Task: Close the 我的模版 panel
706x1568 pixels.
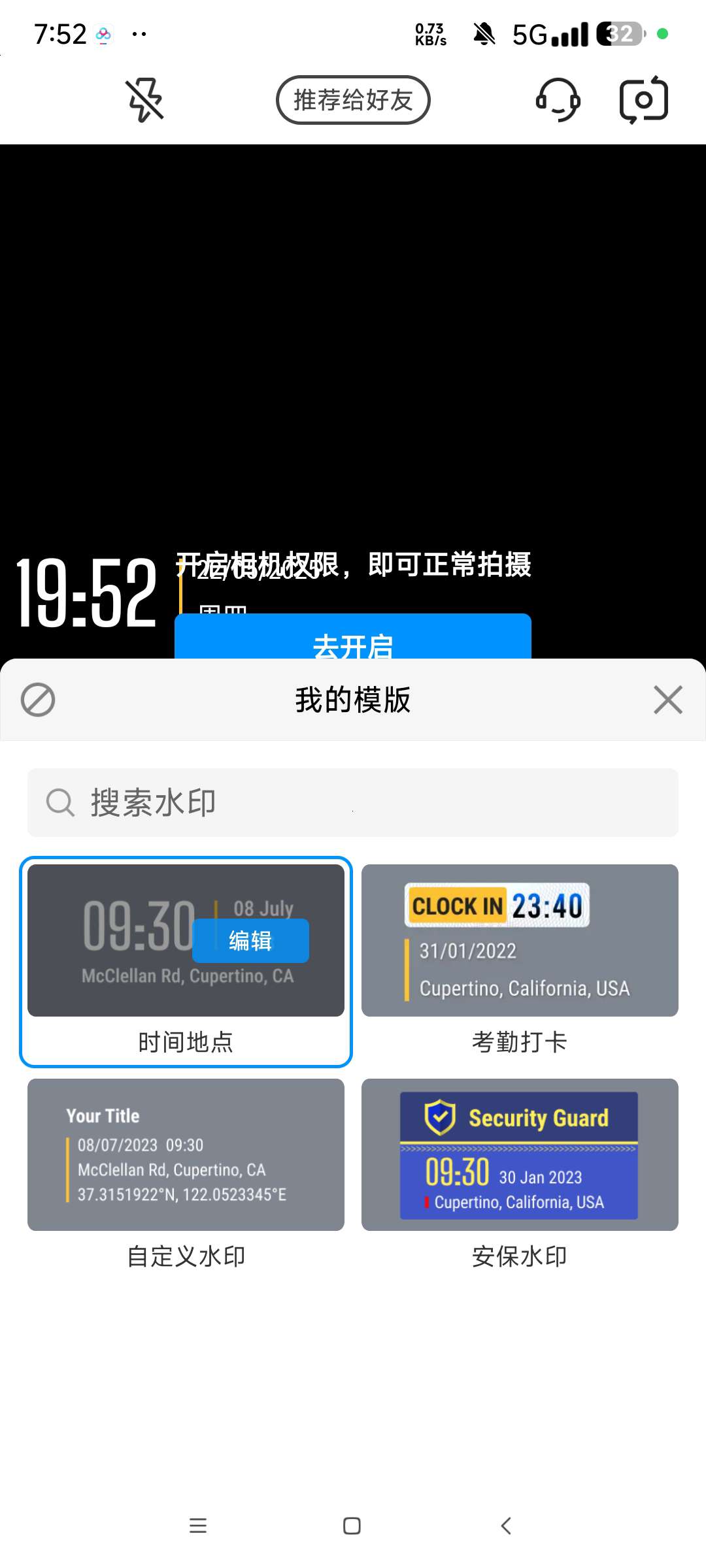Action: coord(667,700)
